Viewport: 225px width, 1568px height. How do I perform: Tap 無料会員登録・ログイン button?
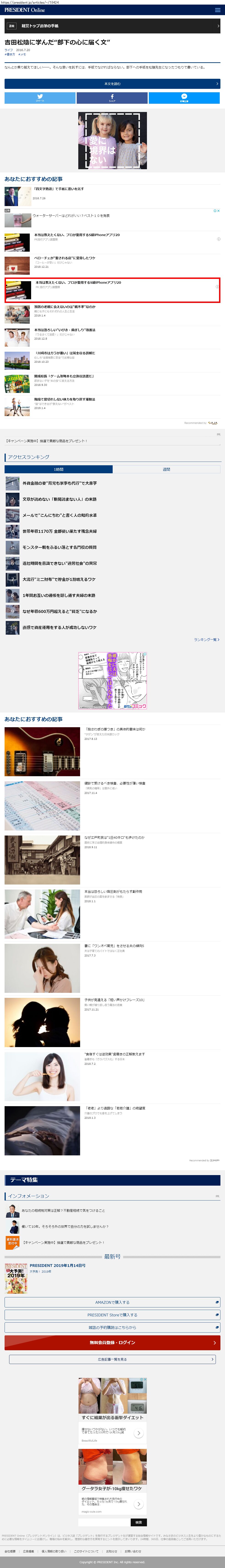(113, 1343)
